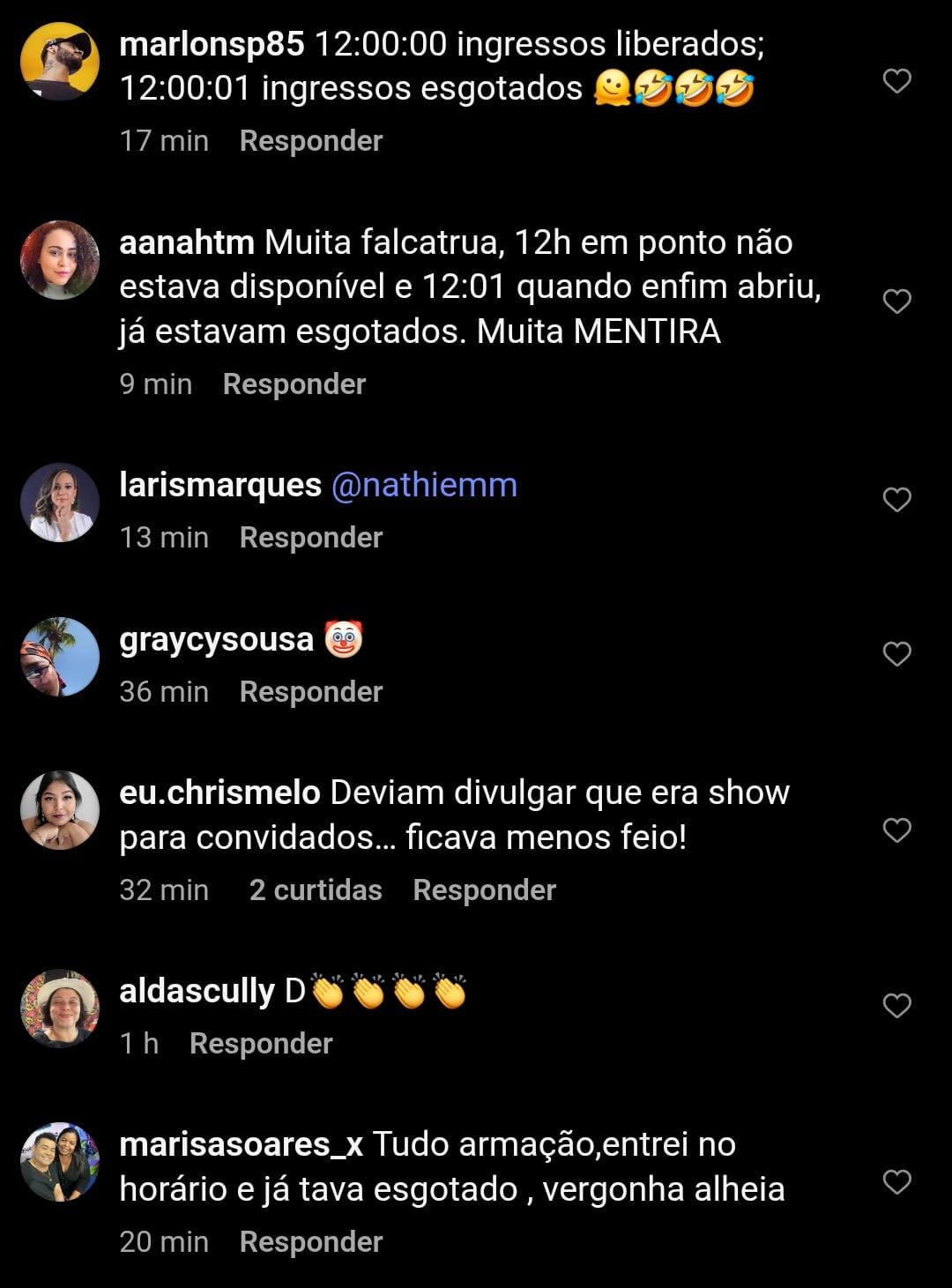This screenshot has width=952, height=1288.
Task: Reply to graycysousa's comment
Action: coord(310,692)
